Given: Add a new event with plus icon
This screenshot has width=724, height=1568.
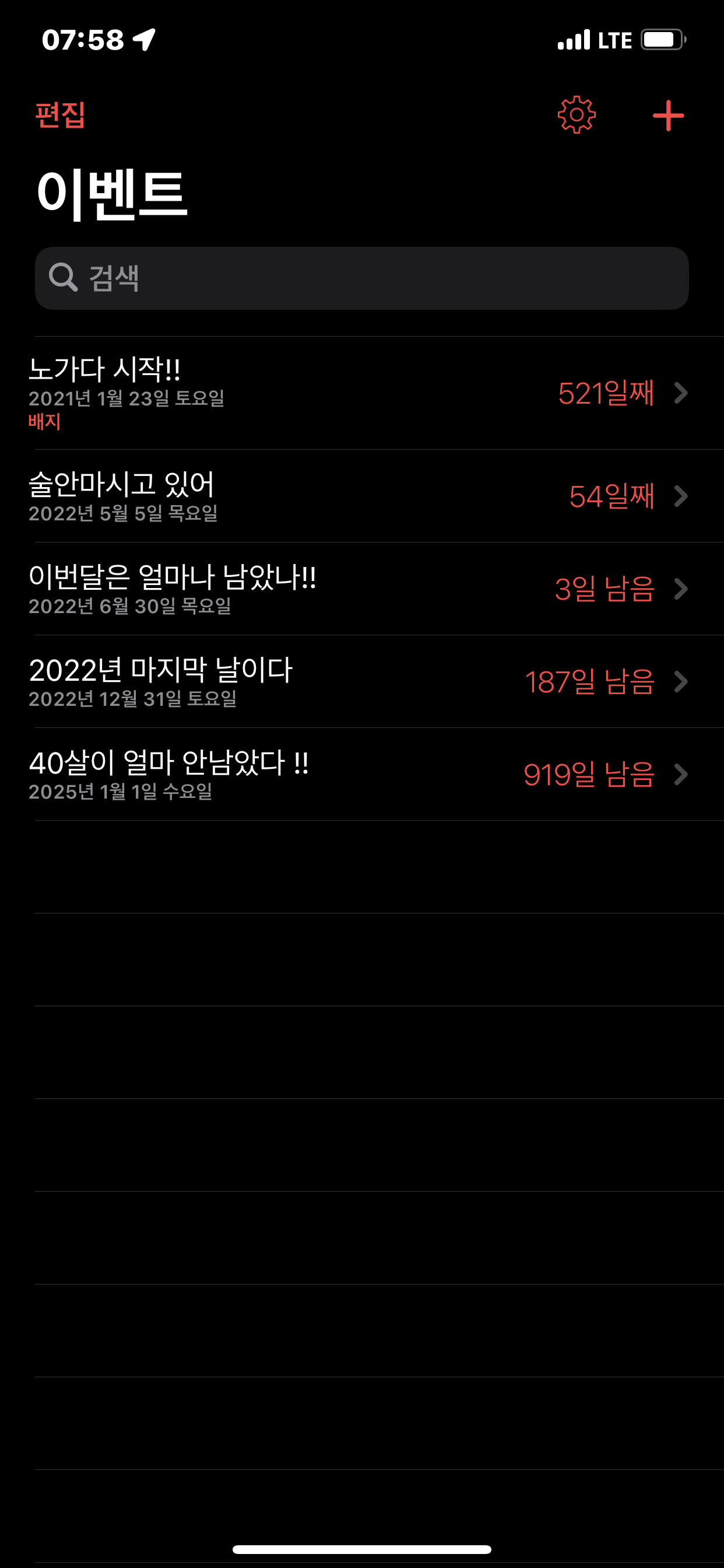Looking at the screenshot, I should click(668, 116).
